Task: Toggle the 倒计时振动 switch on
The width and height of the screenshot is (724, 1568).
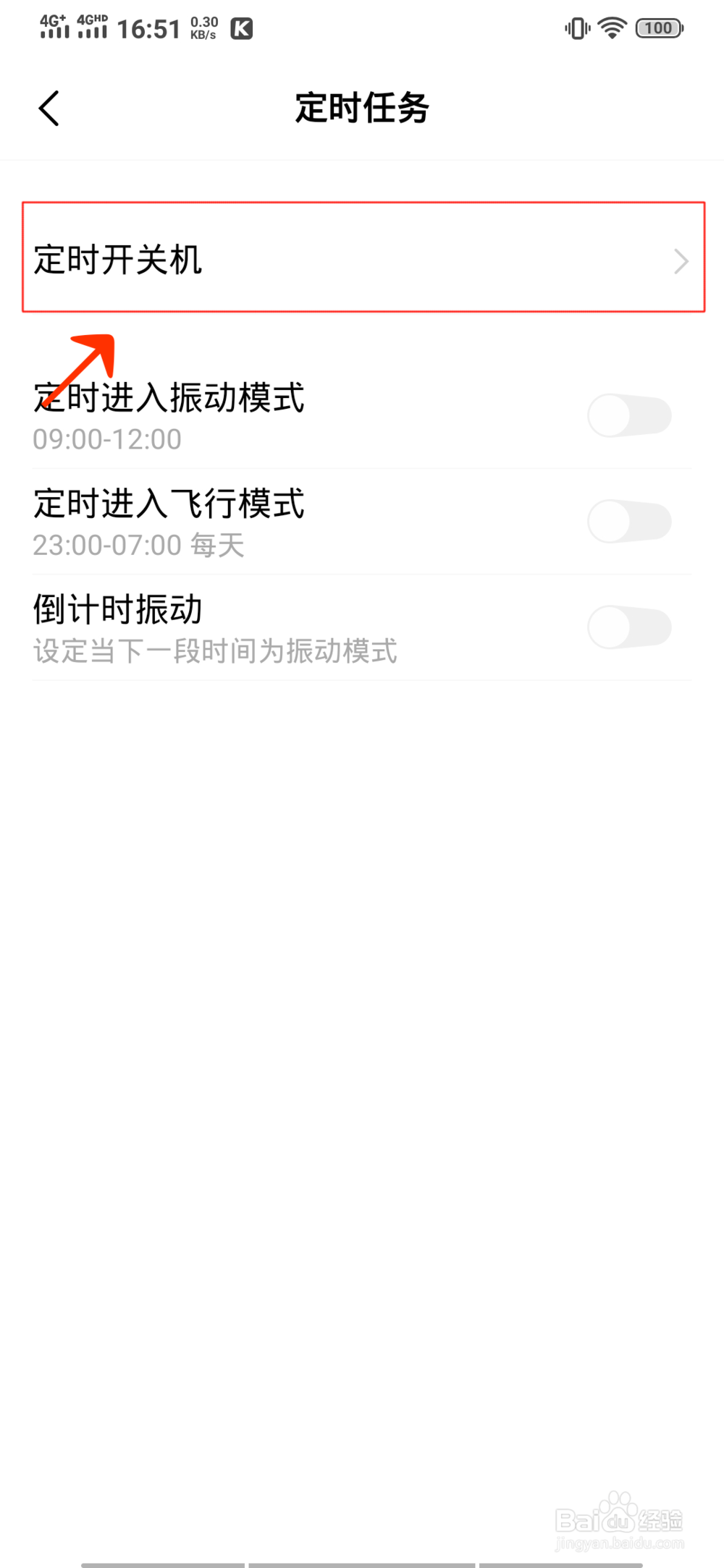Action: (629, 627)
